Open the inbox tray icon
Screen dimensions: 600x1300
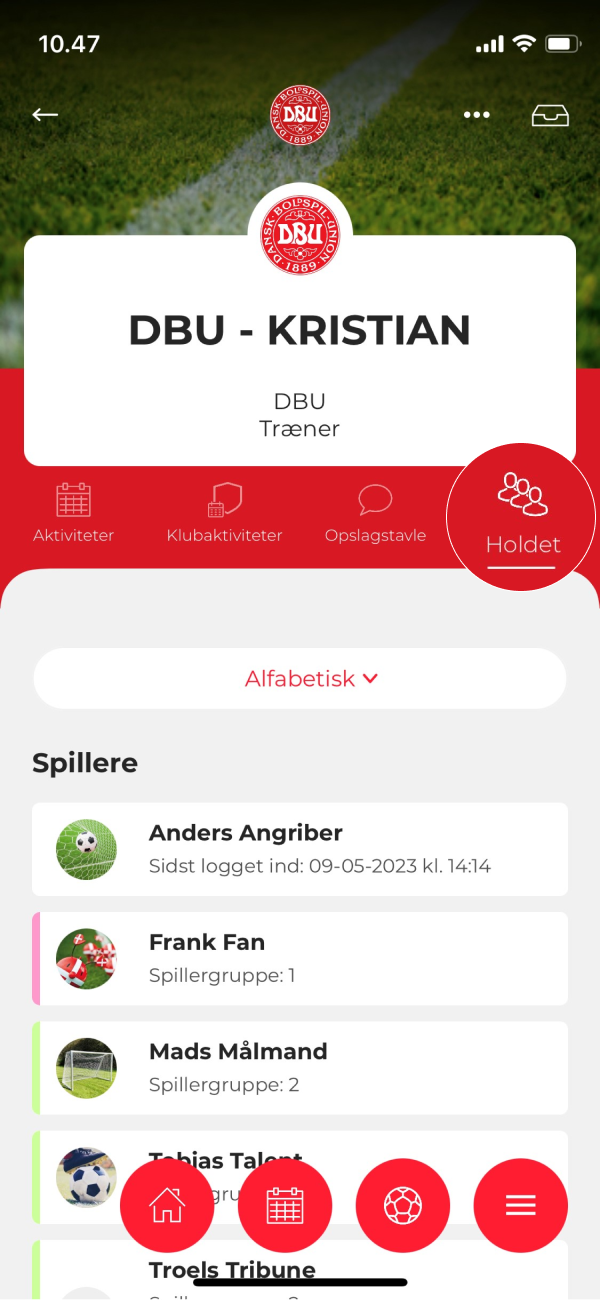click(x=550, y=116)
